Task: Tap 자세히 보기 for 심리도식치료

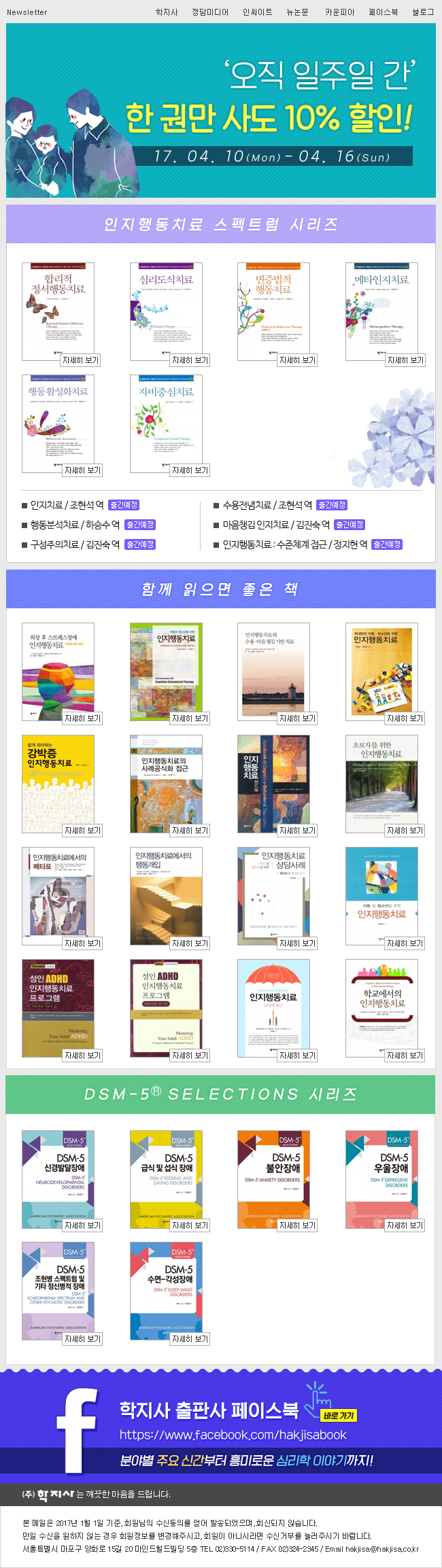Action: coord(190,360)
